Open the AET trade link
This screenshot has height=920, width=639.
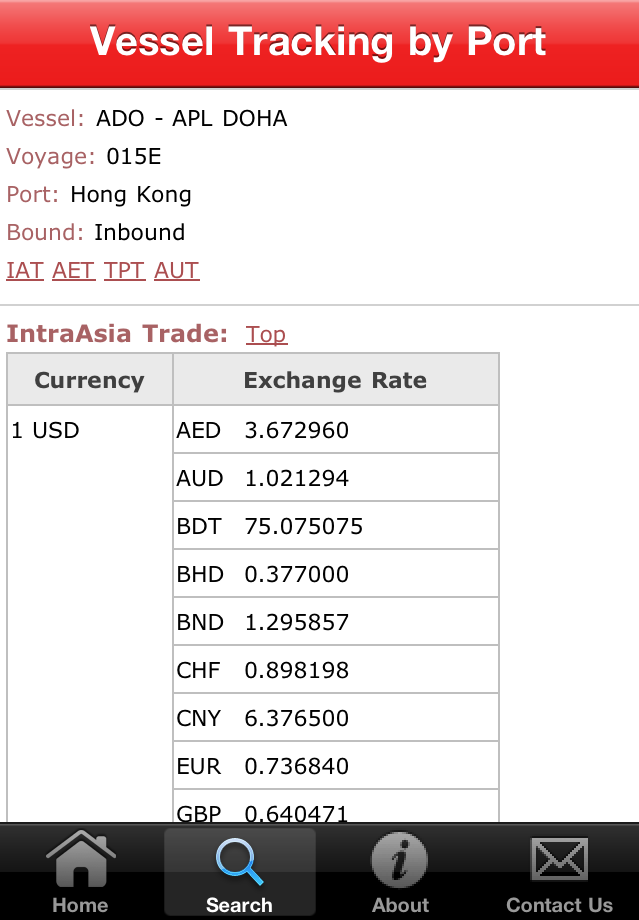[74, 270]
